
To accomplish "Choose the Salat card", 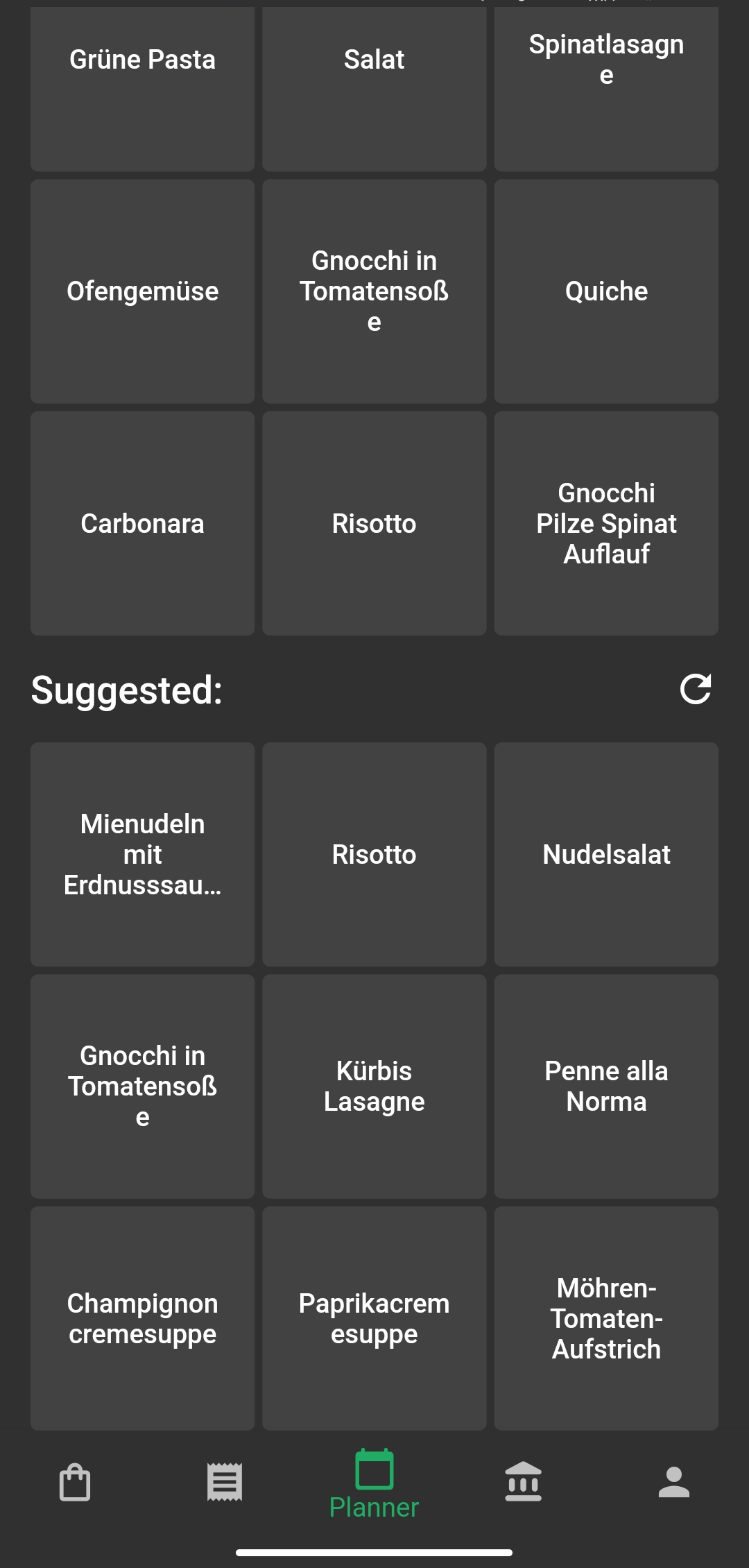I will 374,89.
